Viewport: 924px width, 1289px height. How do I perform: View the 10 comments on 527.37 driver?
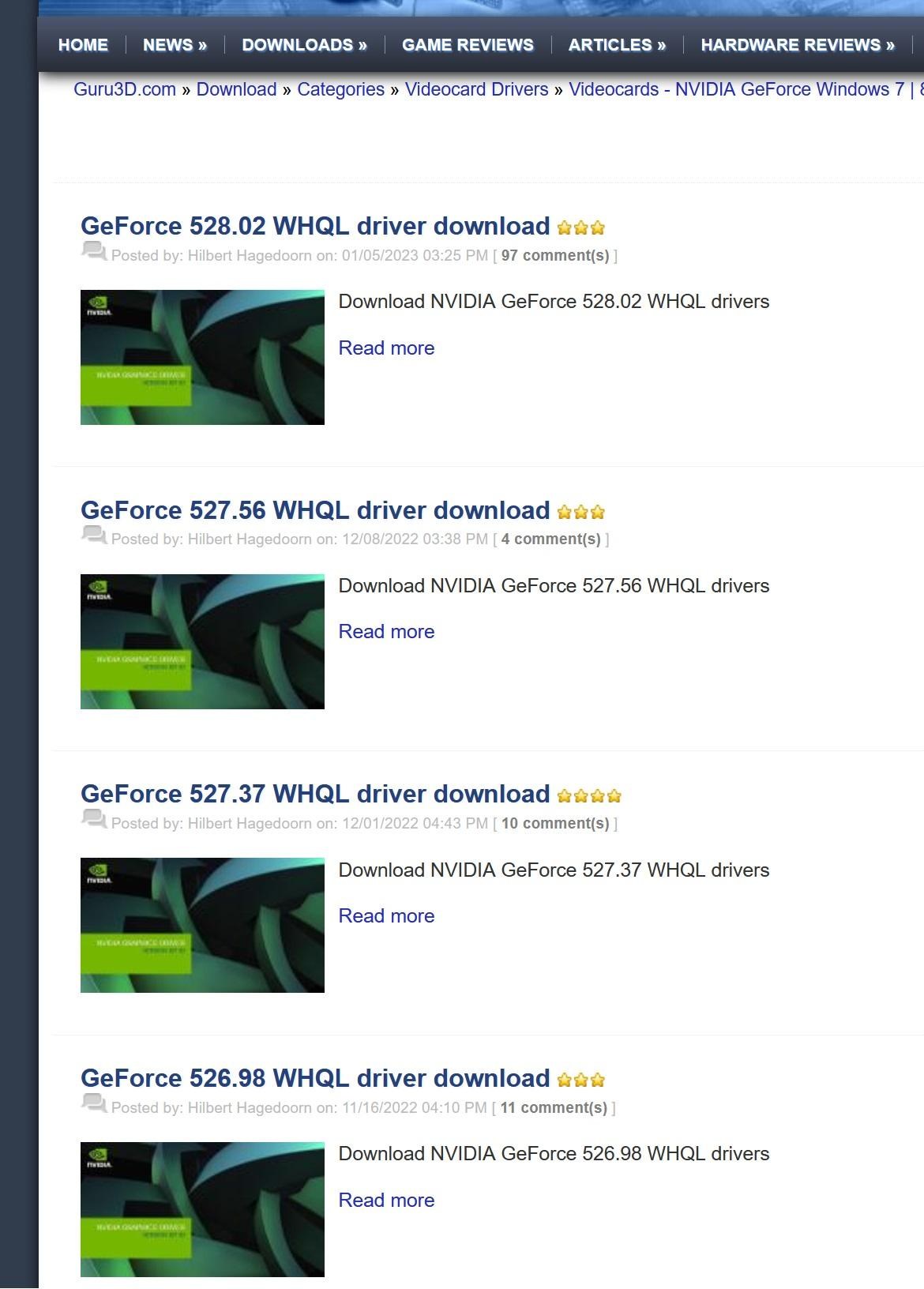coord(554,823)
